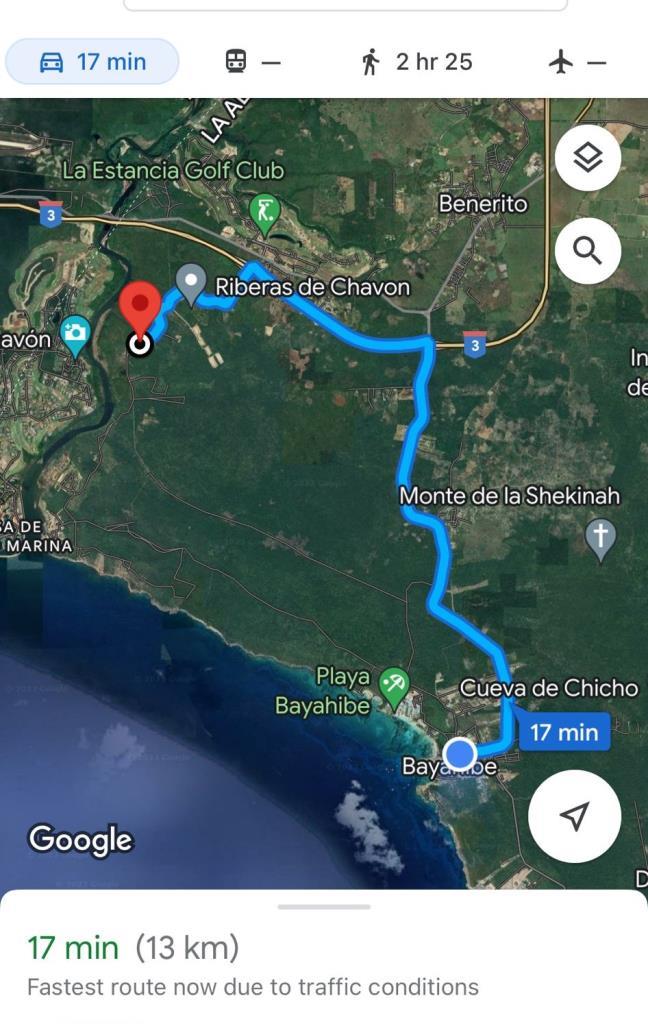Select the driving 17 min mode
This screenshot has height=1024, width=648.
click(93, 62)
